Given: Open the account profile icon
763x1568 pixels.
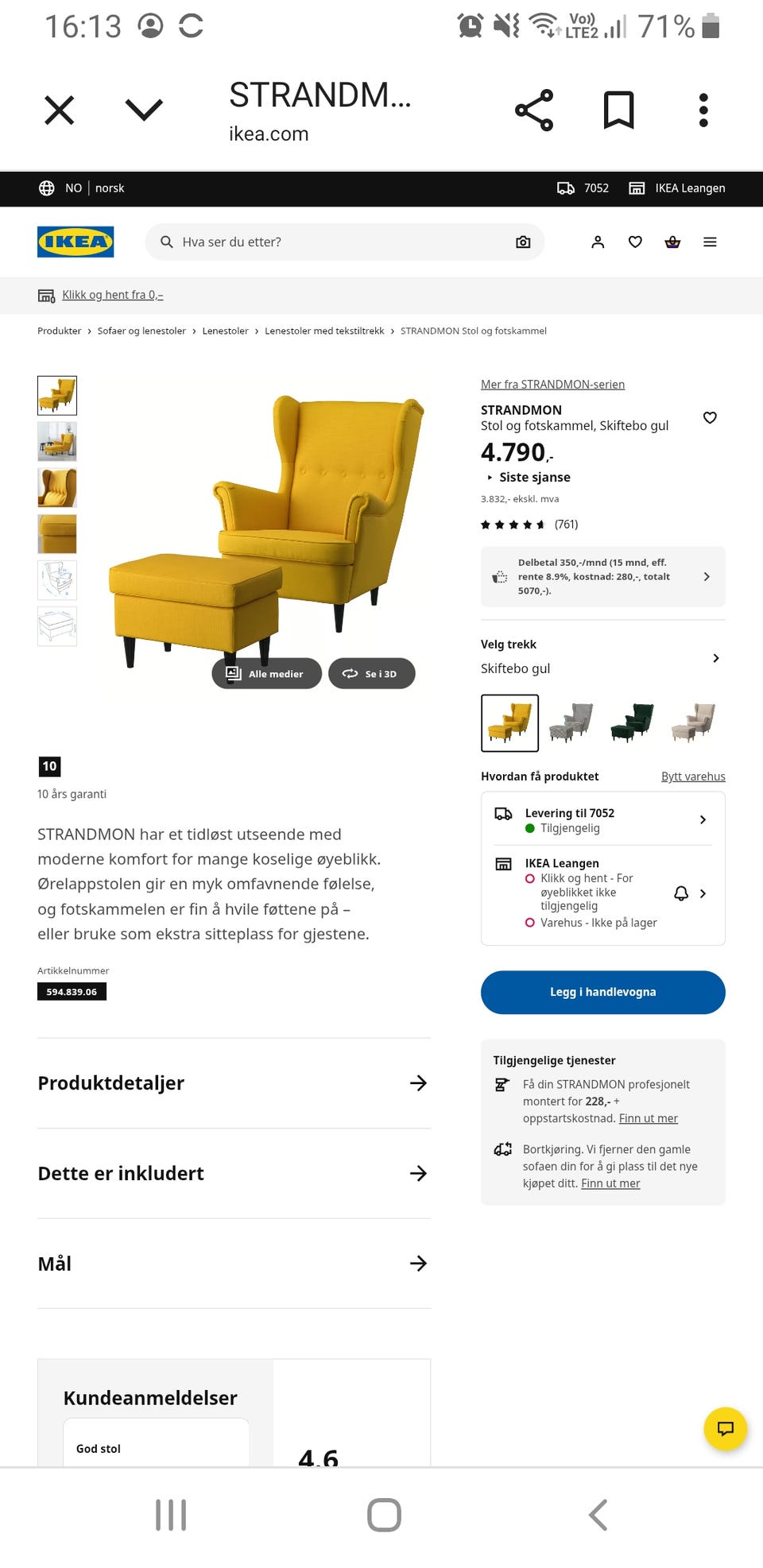Looking at the screenshot, I should [x=597, y=242].
